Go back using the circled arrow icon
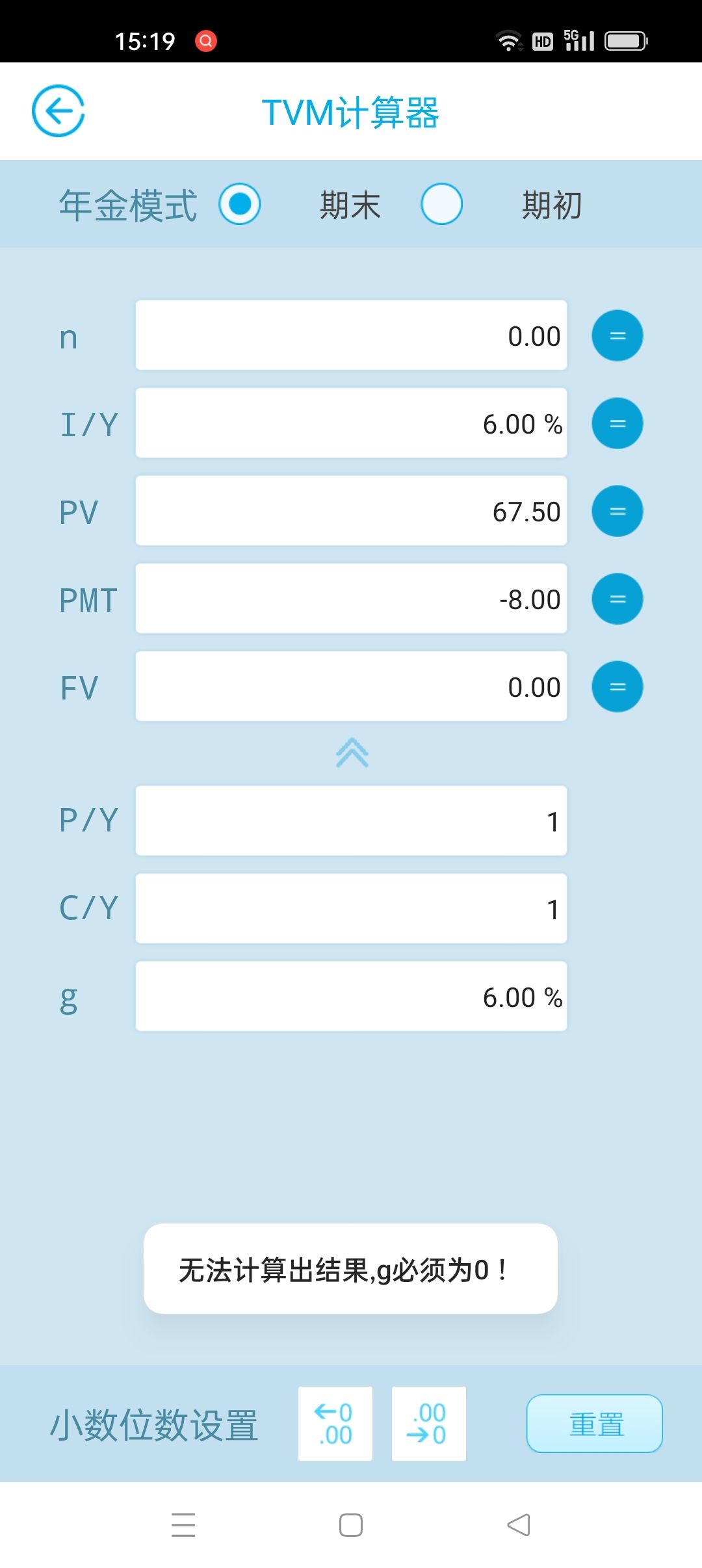Screen dimensions: 702x1568 (58, 111)
